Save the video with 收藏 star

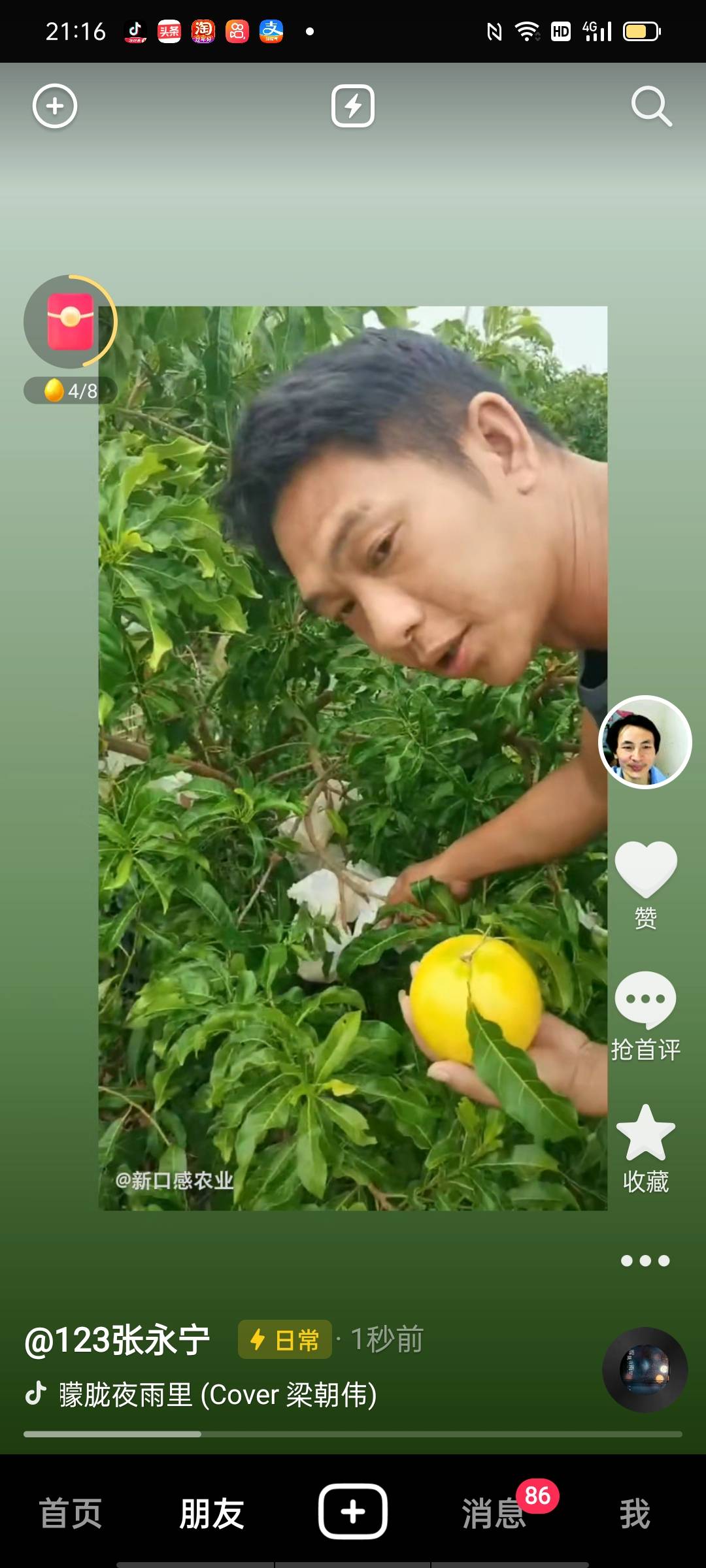pyautogui.click(x=646, y=1149)
